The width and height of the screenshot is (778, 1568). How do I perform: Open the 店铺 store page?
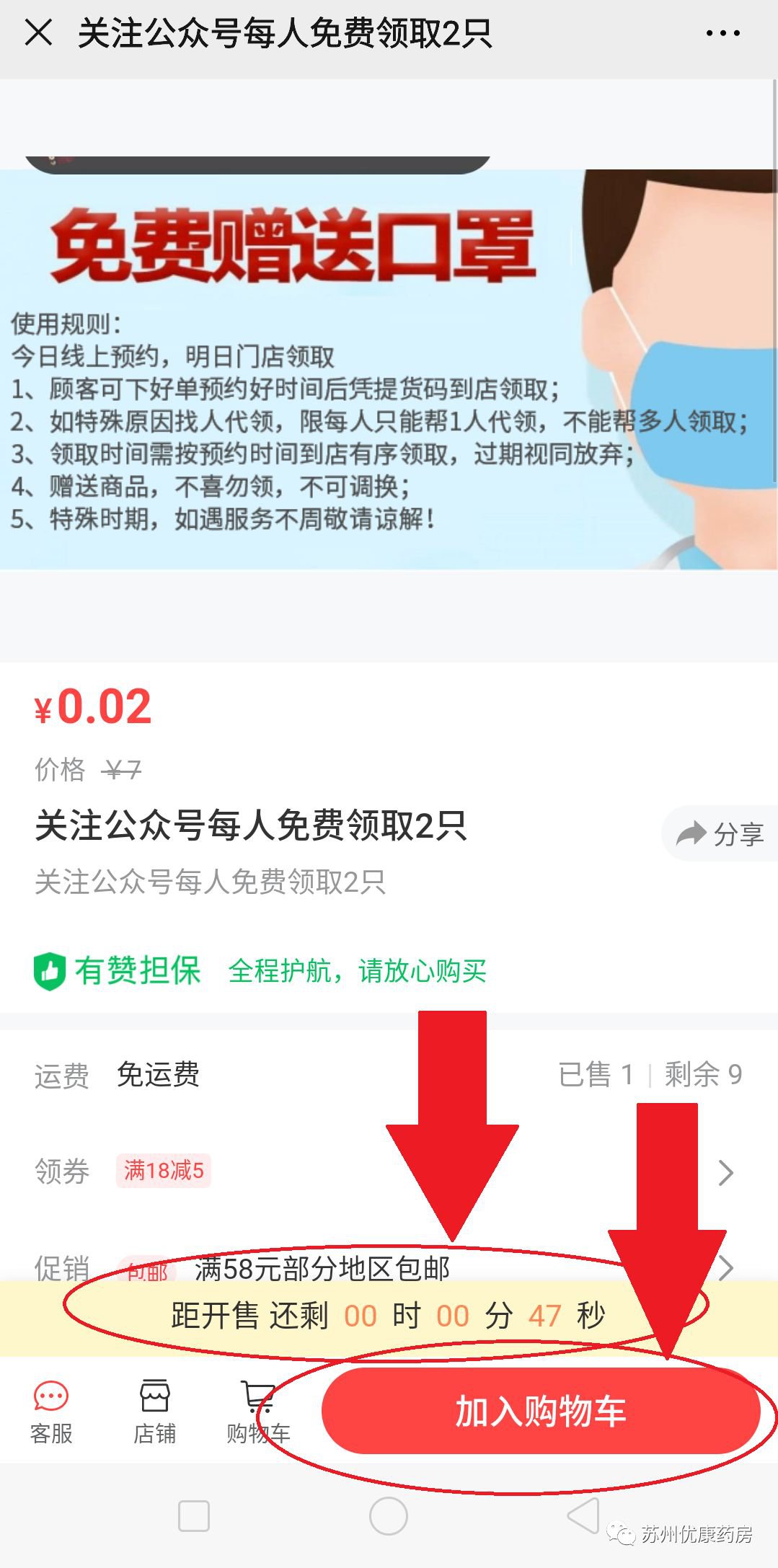[154, 1412]
